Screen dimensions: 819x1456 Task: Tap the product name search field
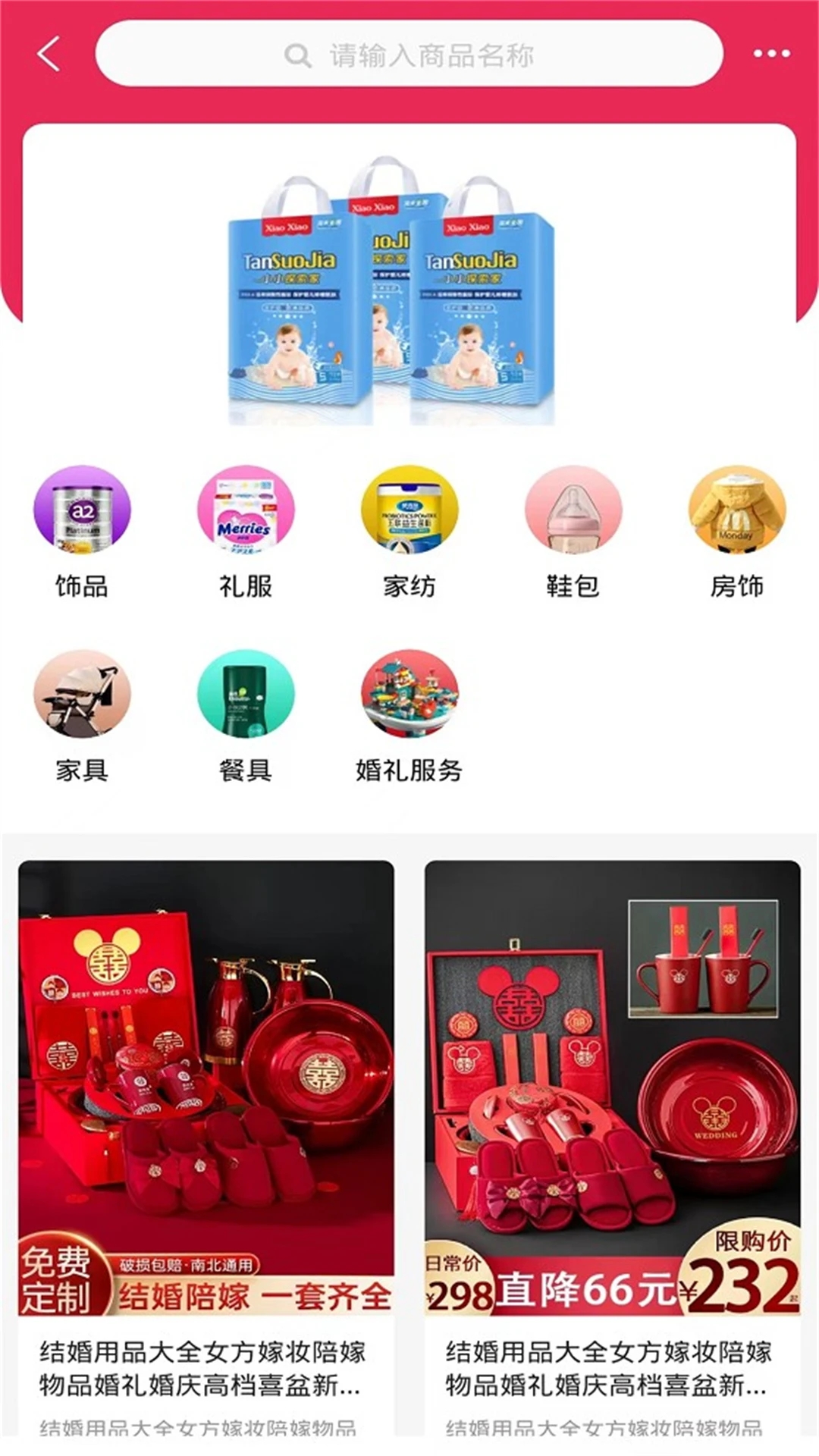409,55
